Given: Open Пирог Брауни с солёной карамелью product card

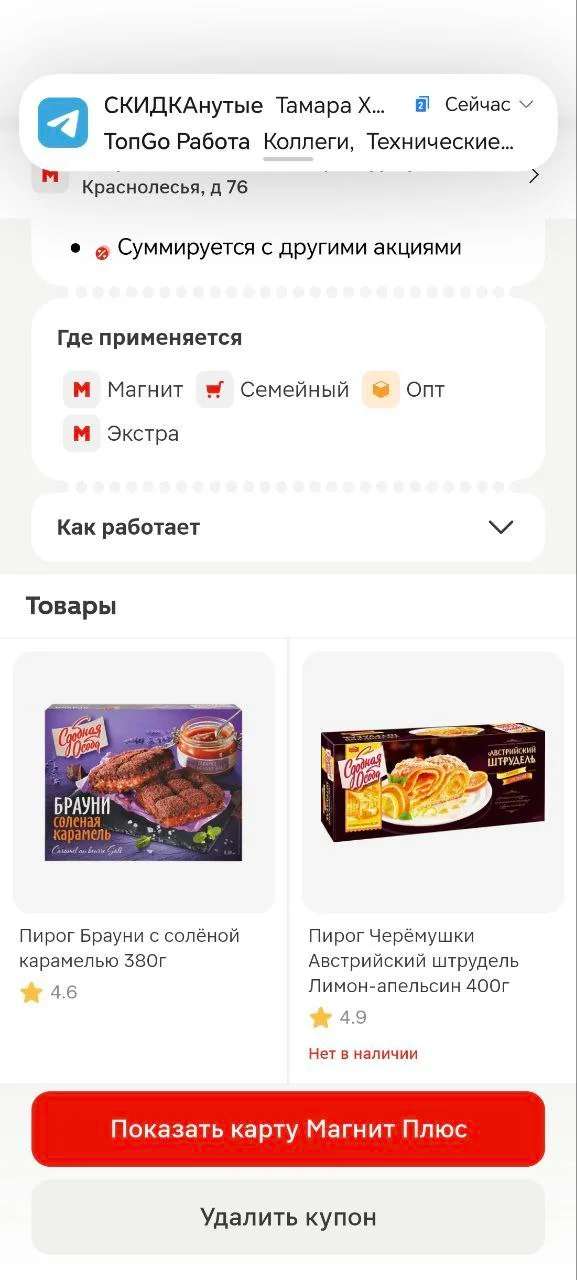Looking at the screenshot, I should coord(143,860).
